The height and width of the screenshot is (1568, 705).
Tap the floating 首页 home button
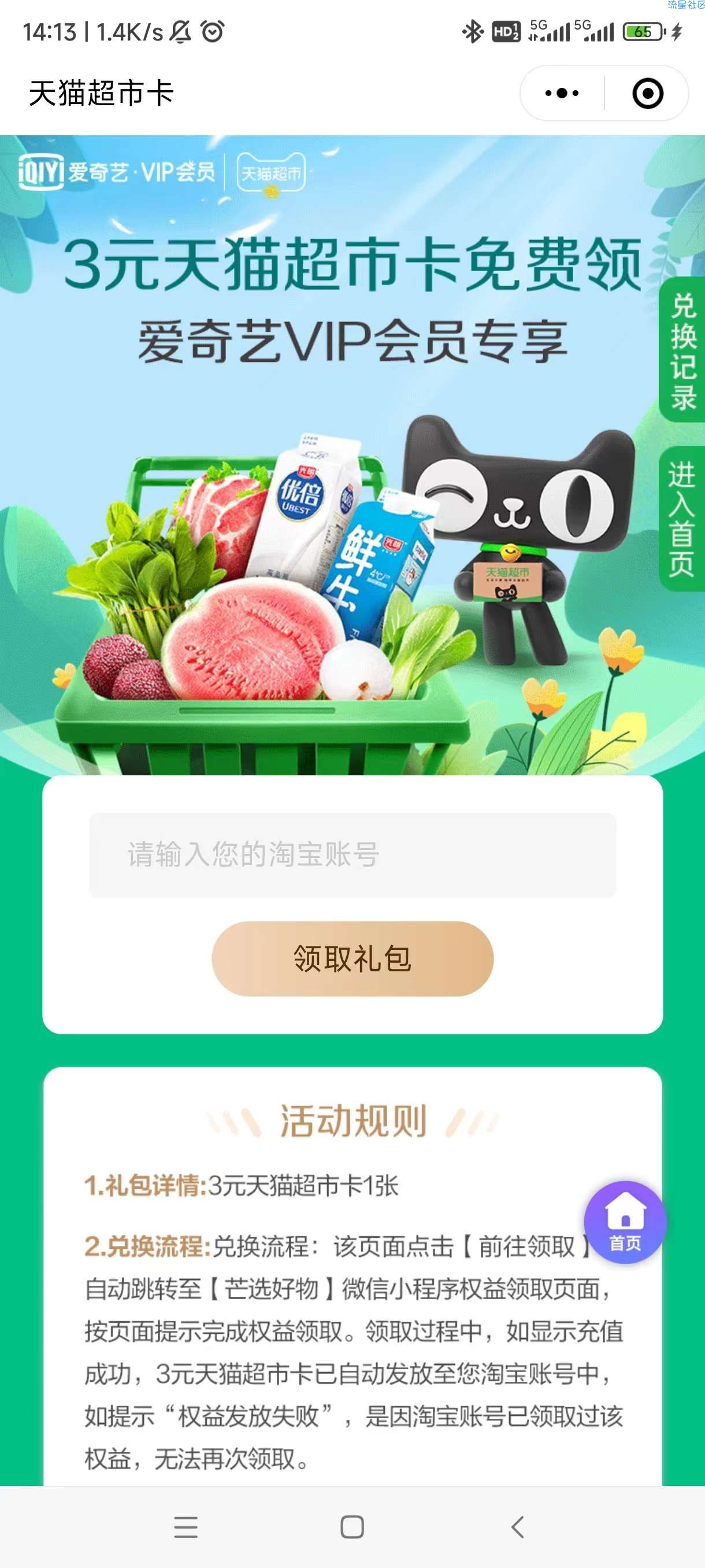625,1222
